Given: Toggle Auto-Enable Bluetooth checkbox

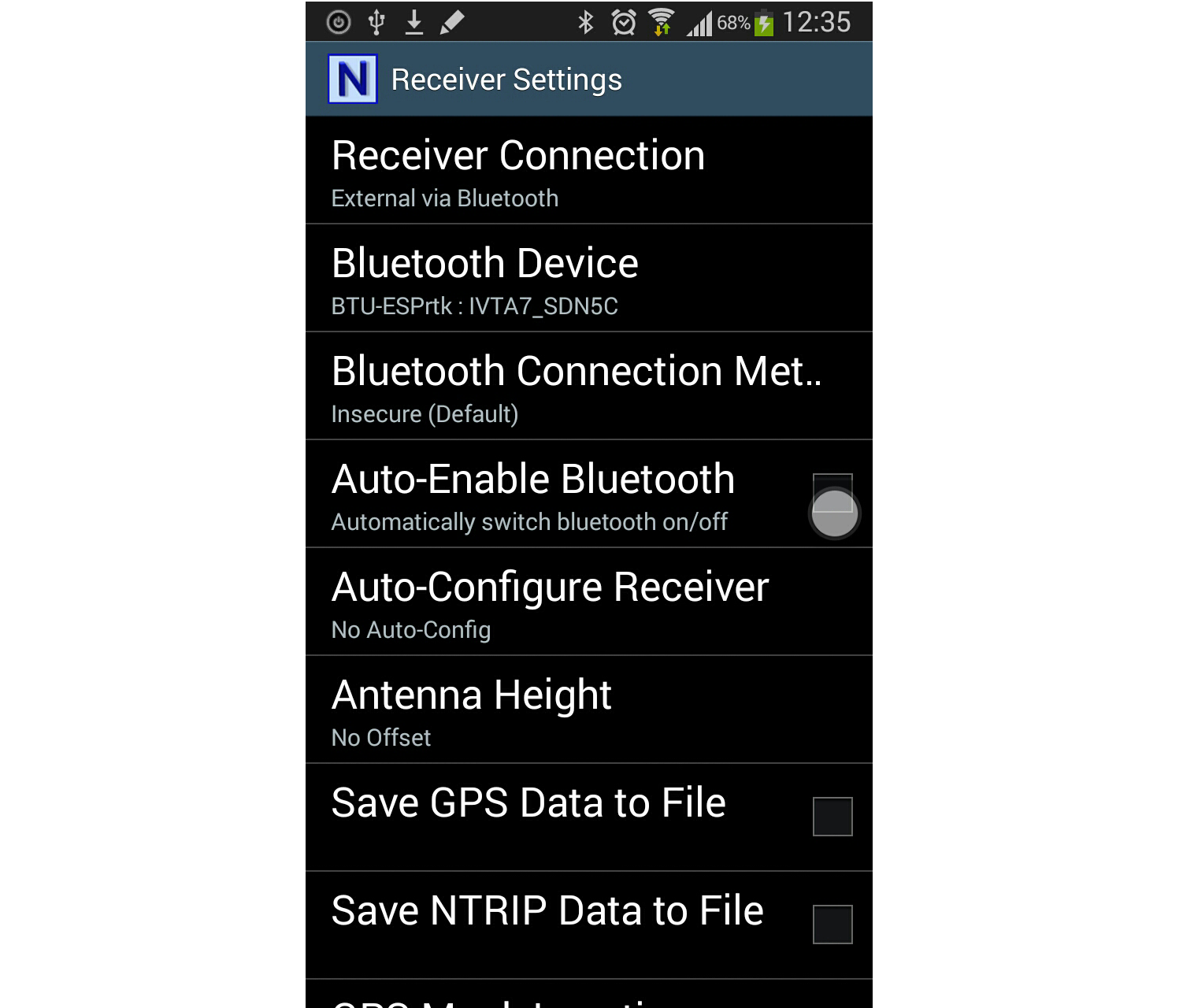Looking at the screenshot, I should pos(832,495).
